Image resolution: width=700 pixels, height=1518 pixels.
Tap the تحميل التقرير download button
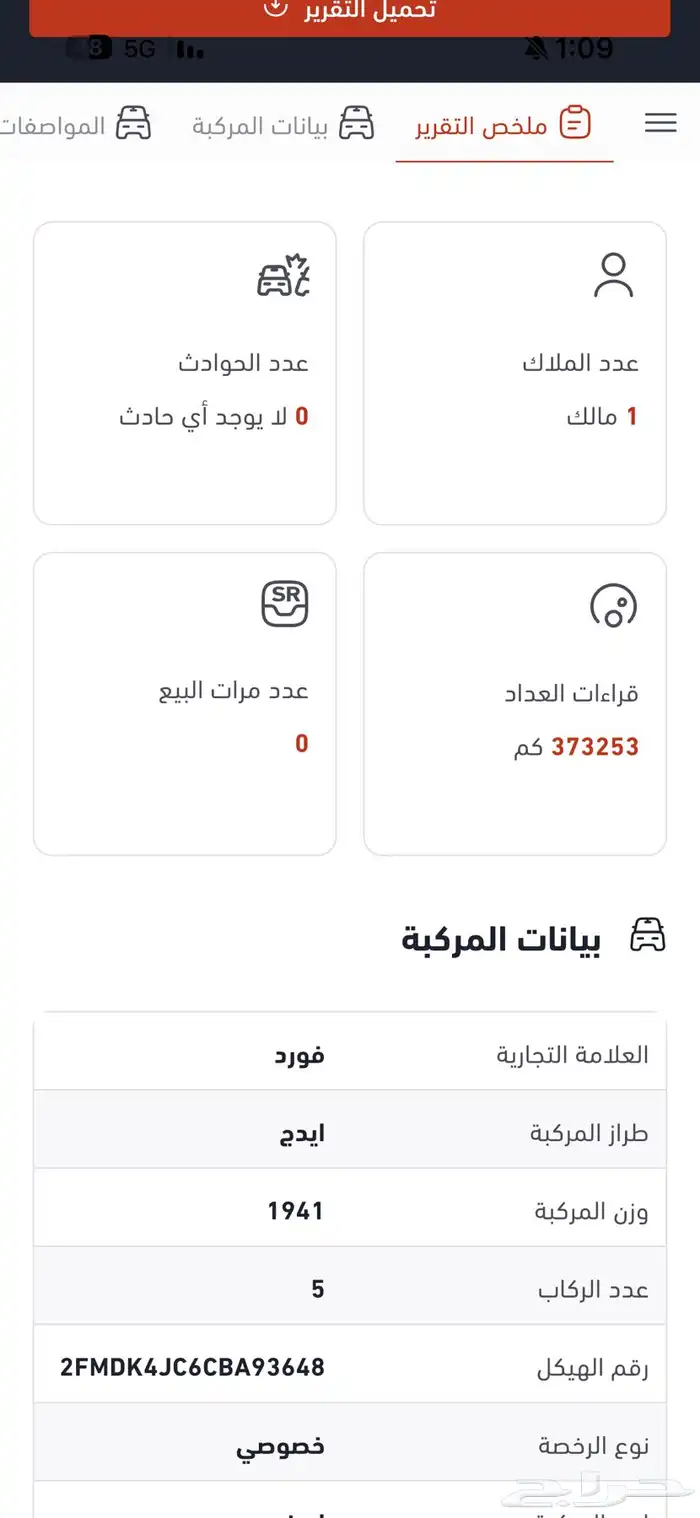point(350,14)
